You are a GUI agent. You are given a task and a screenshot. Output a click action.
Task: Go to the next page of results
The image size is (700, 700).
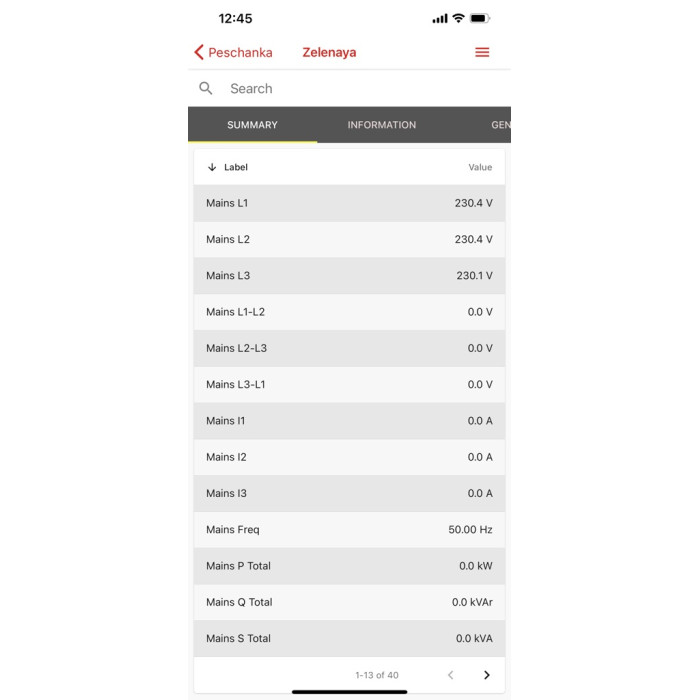coord(486,675)
